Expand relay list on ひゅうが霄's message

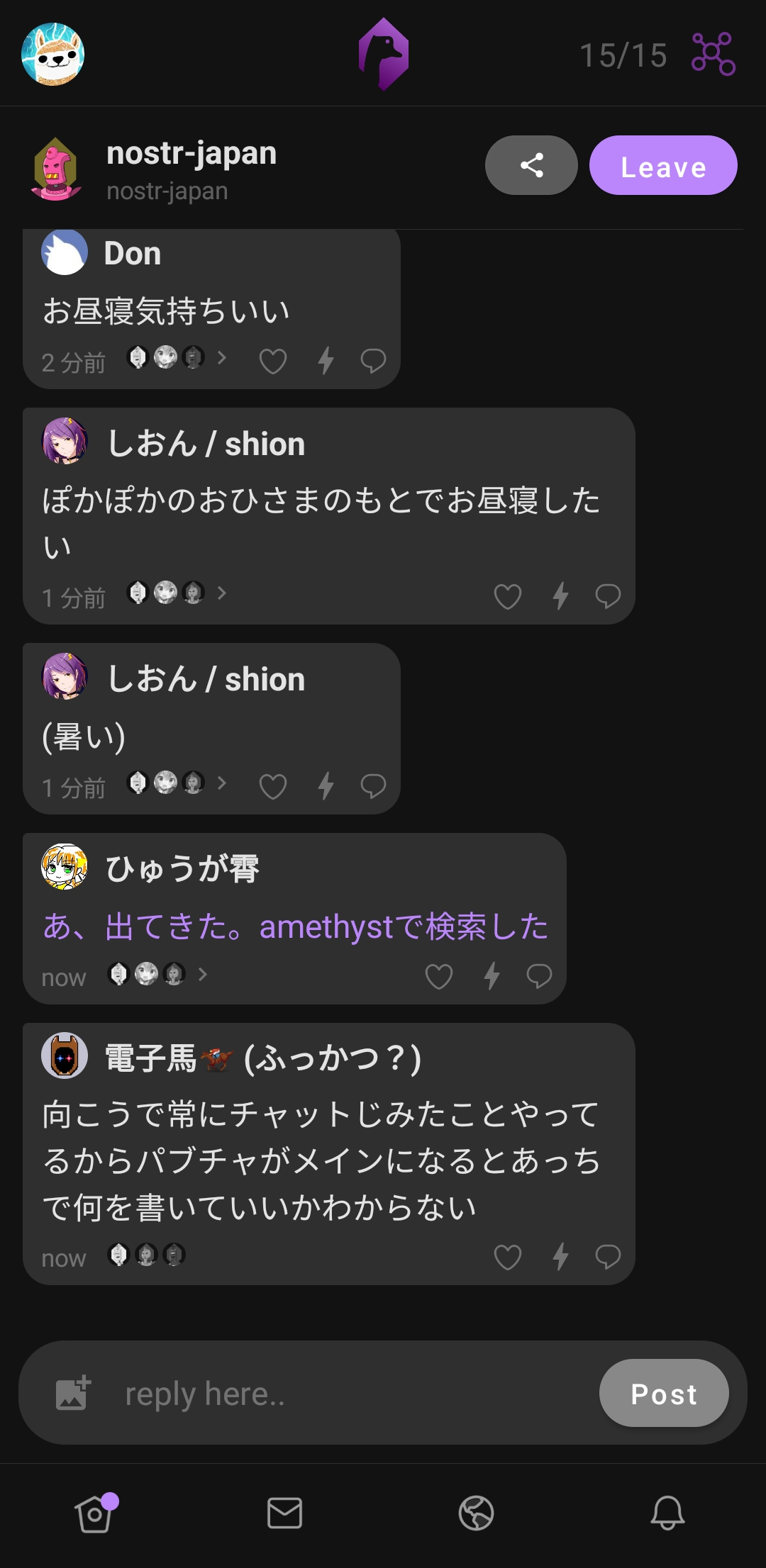coord(203,974)
